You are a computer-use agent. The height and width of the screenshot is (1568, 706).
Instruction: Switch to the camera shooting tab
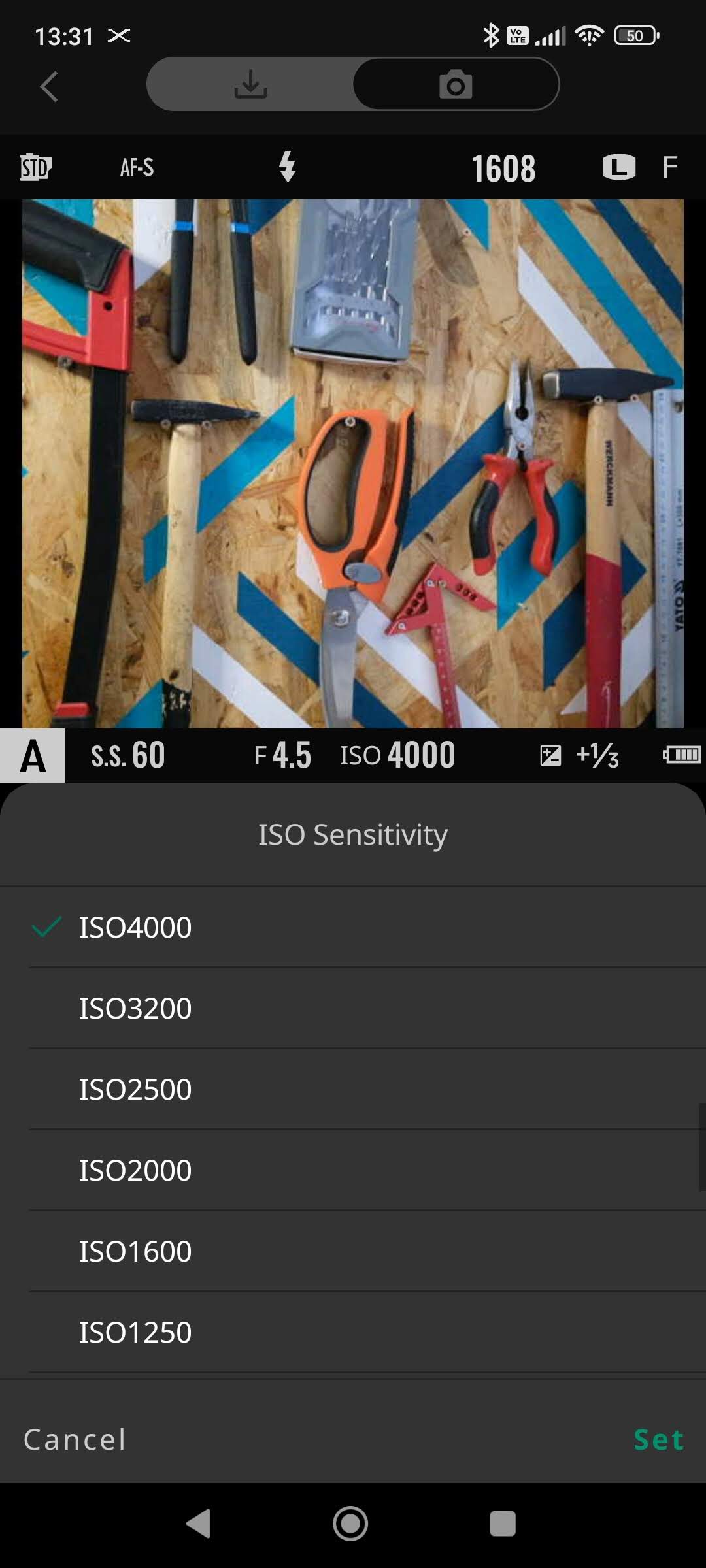[456, 85]
